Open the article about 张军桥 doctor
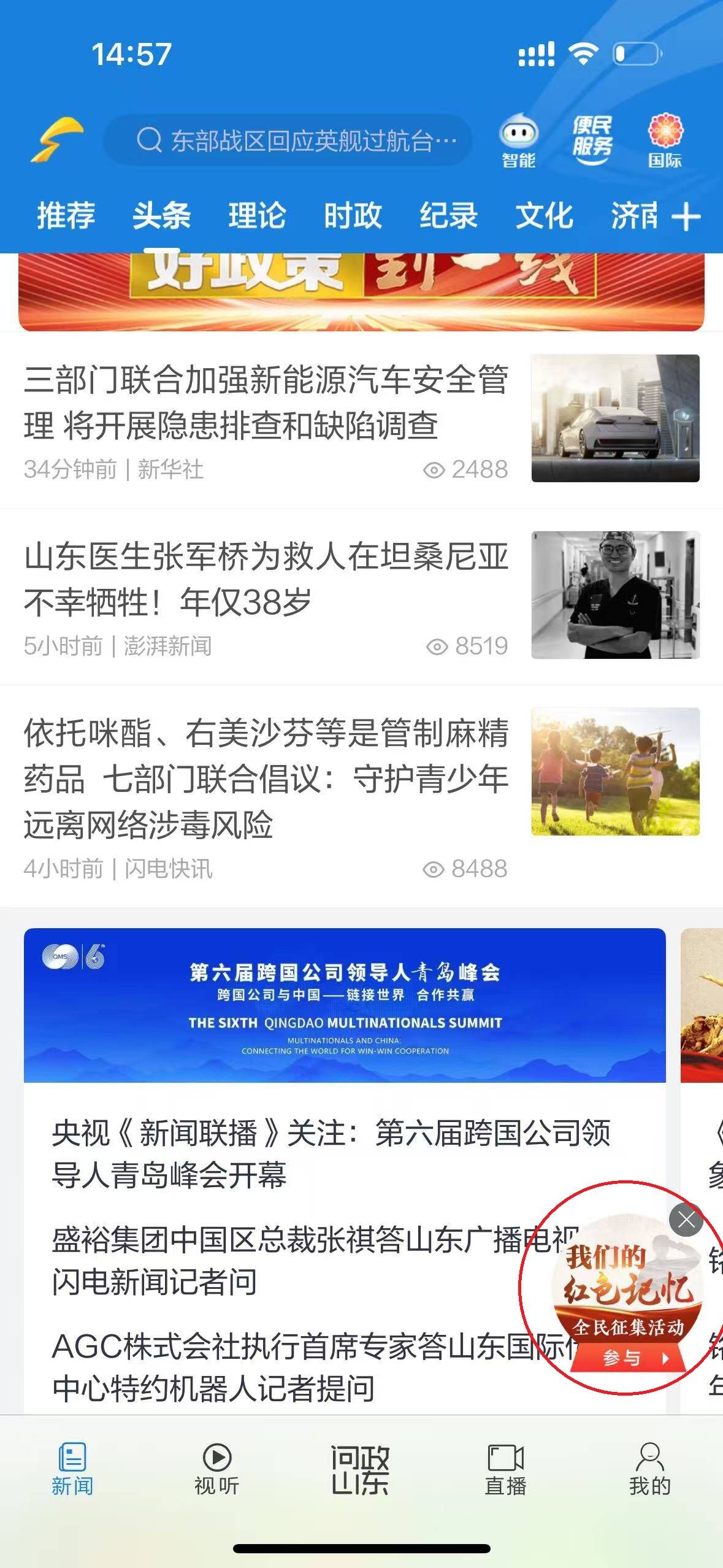The image size is (723, 1568). point(266,578)
